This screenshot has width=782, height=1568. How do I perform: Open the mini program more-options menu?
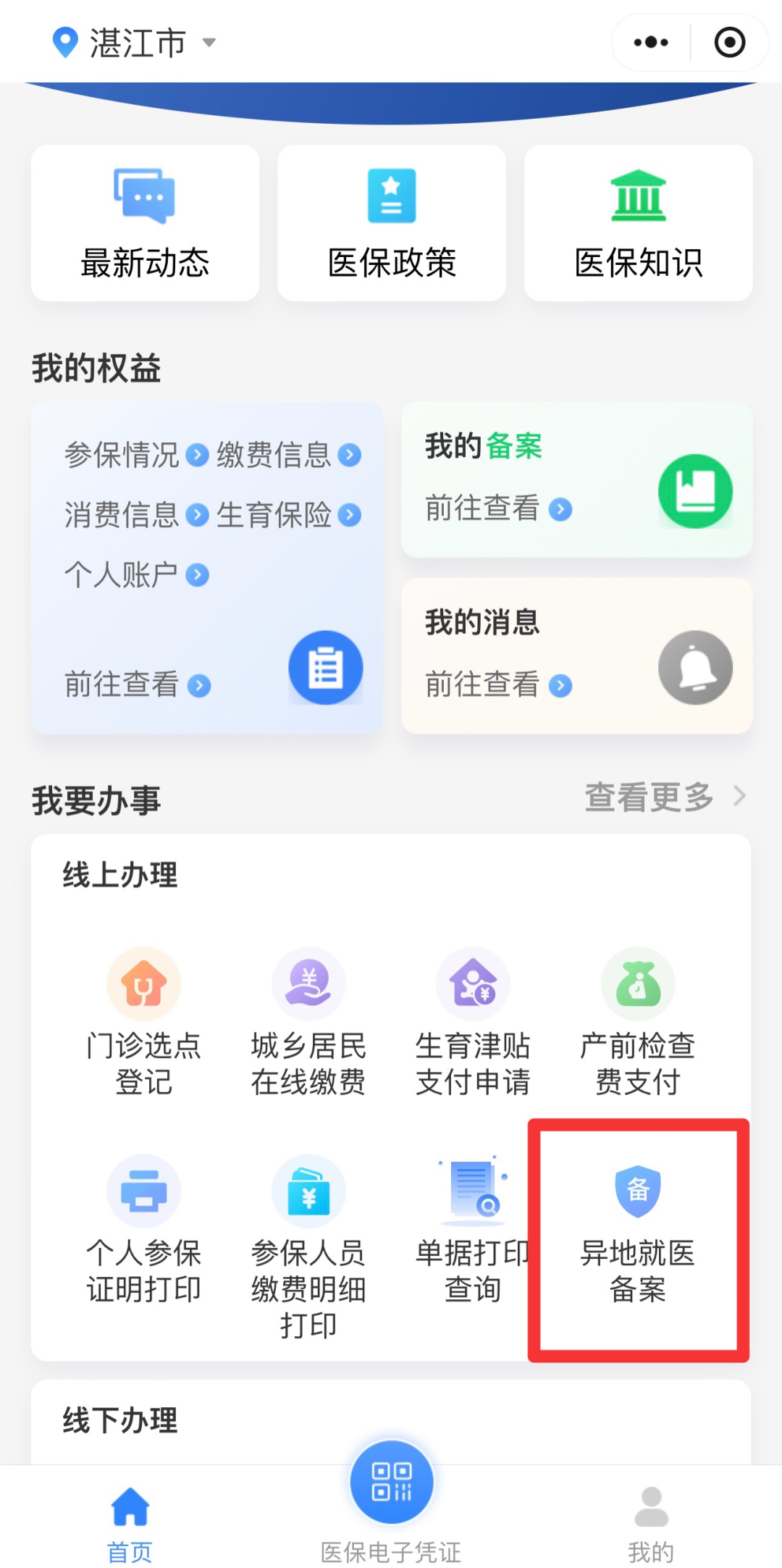tap(651, 42)
